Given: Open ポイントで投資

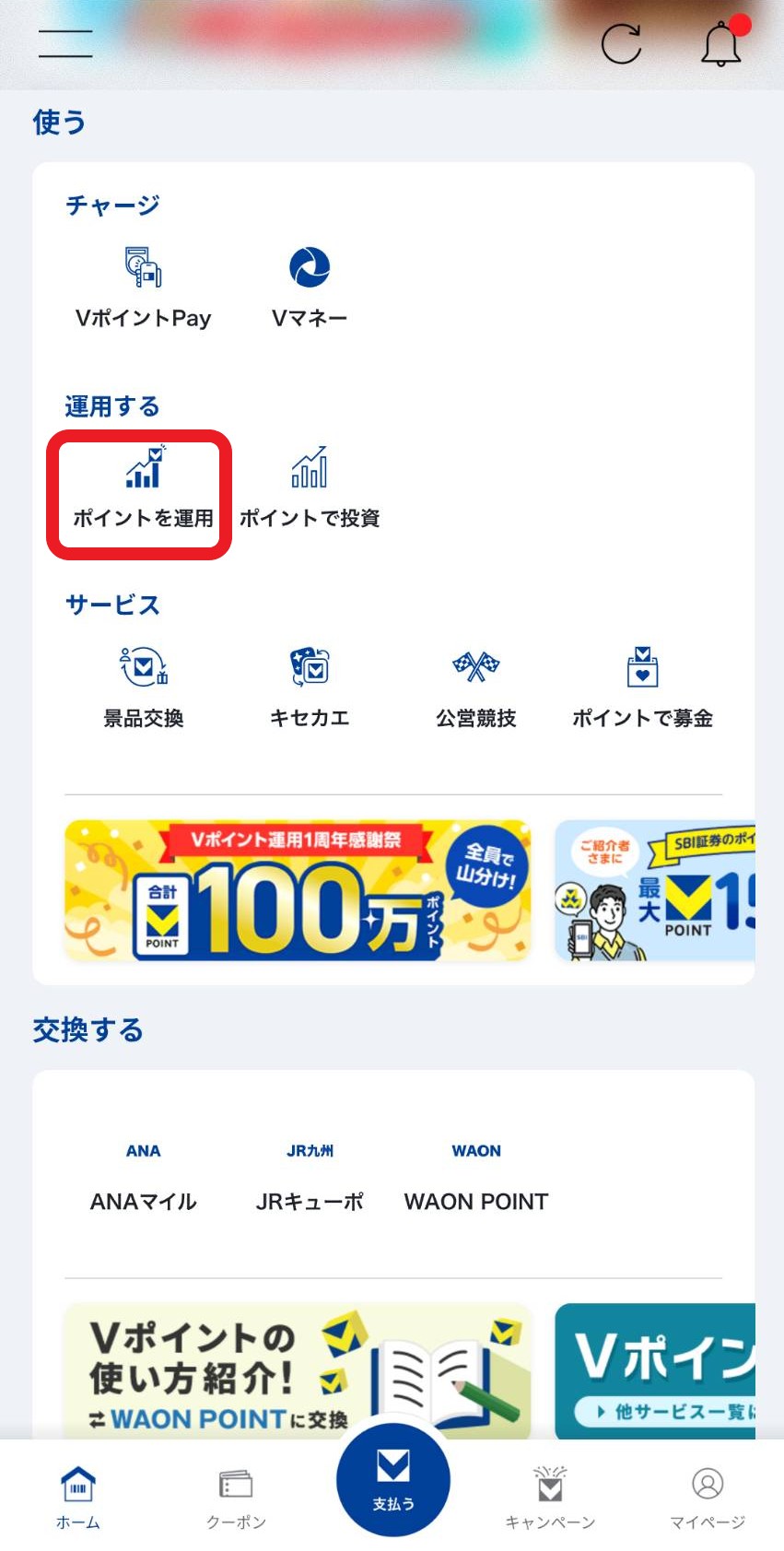Looking at the screenshot, I should [x=310, y=490].
